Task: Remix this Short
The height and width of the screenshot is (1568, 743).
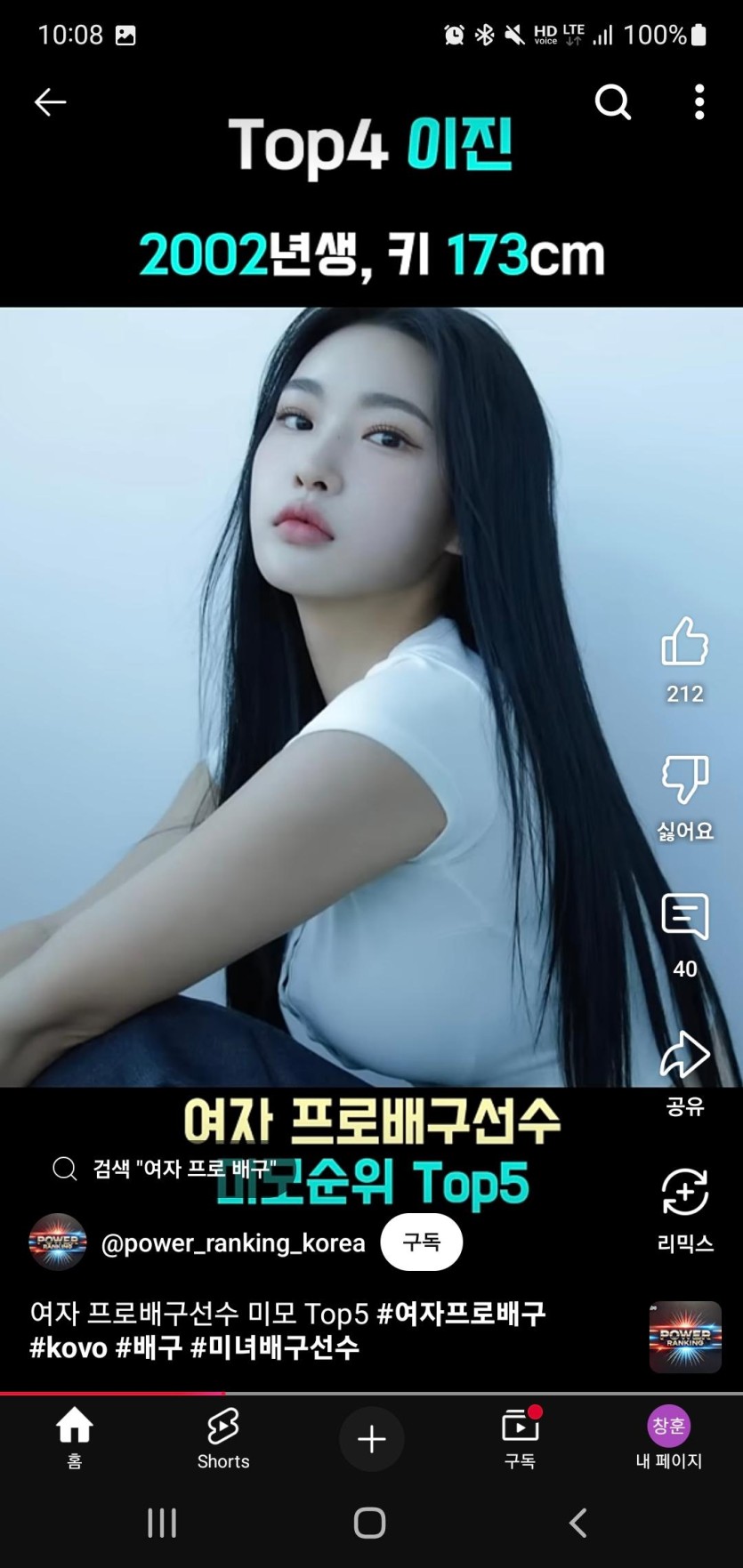Action: [x=684, y=1193]
